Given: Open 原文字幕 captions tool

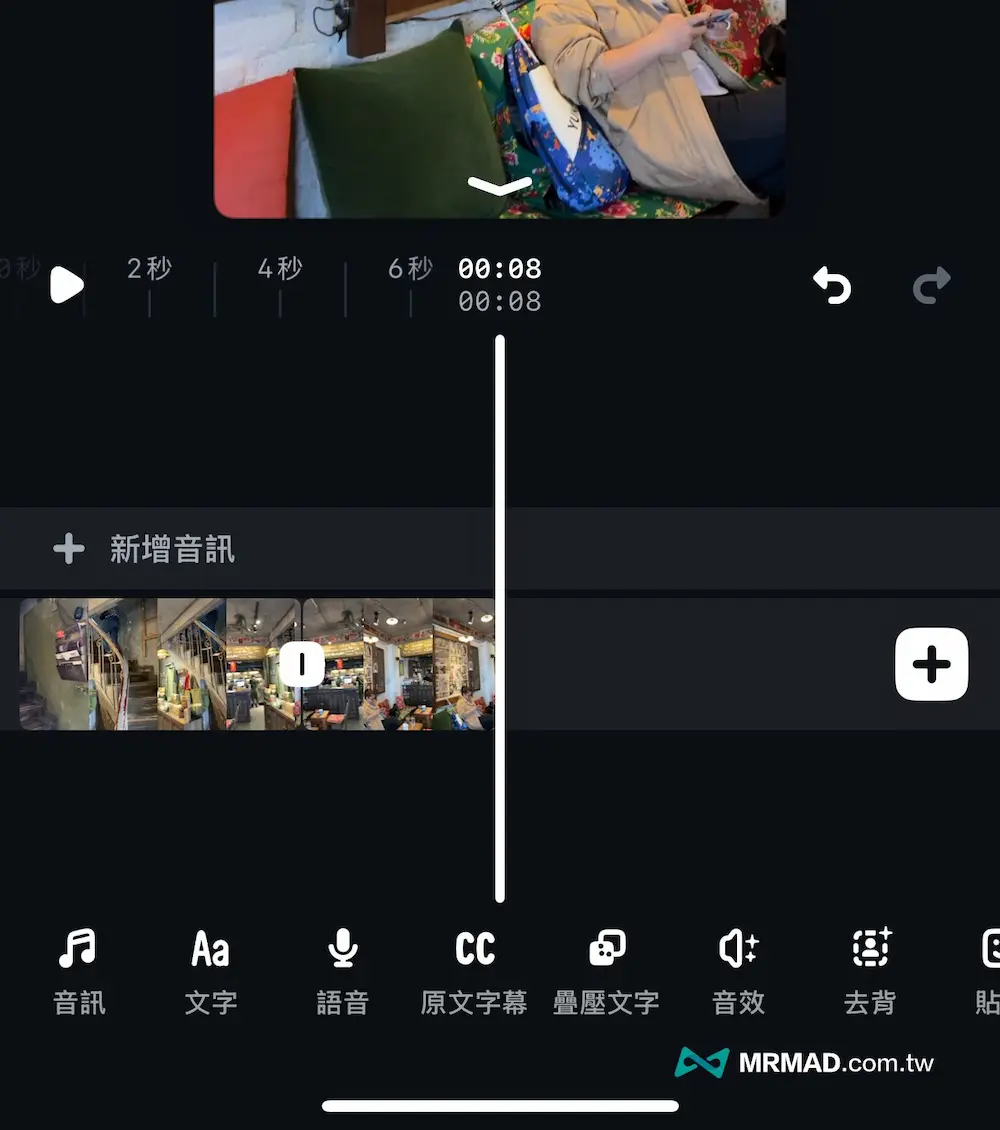Looking at the screenshot, I should 474,968.
